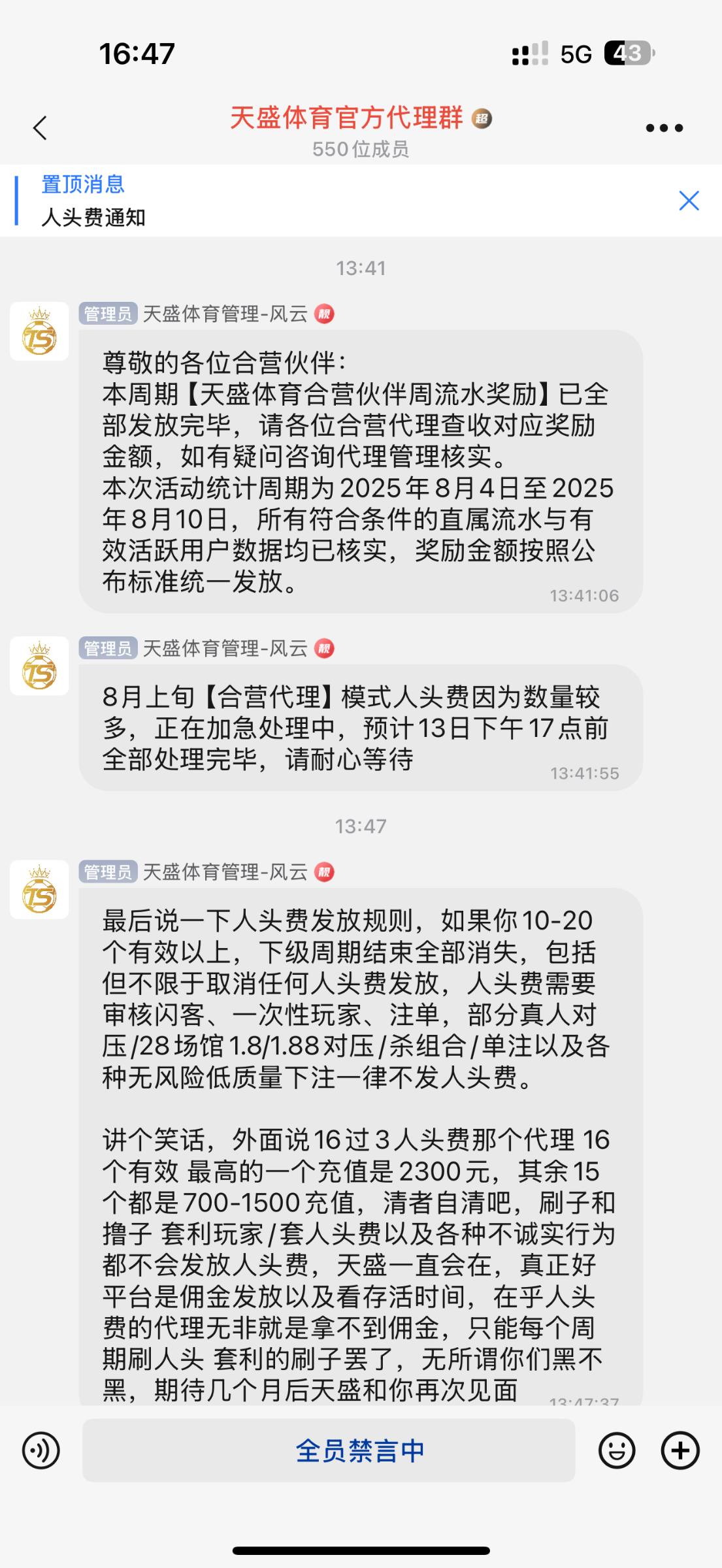Open the plus attachment menu
Viewport: 722px width, 1568px height.
680,1450
